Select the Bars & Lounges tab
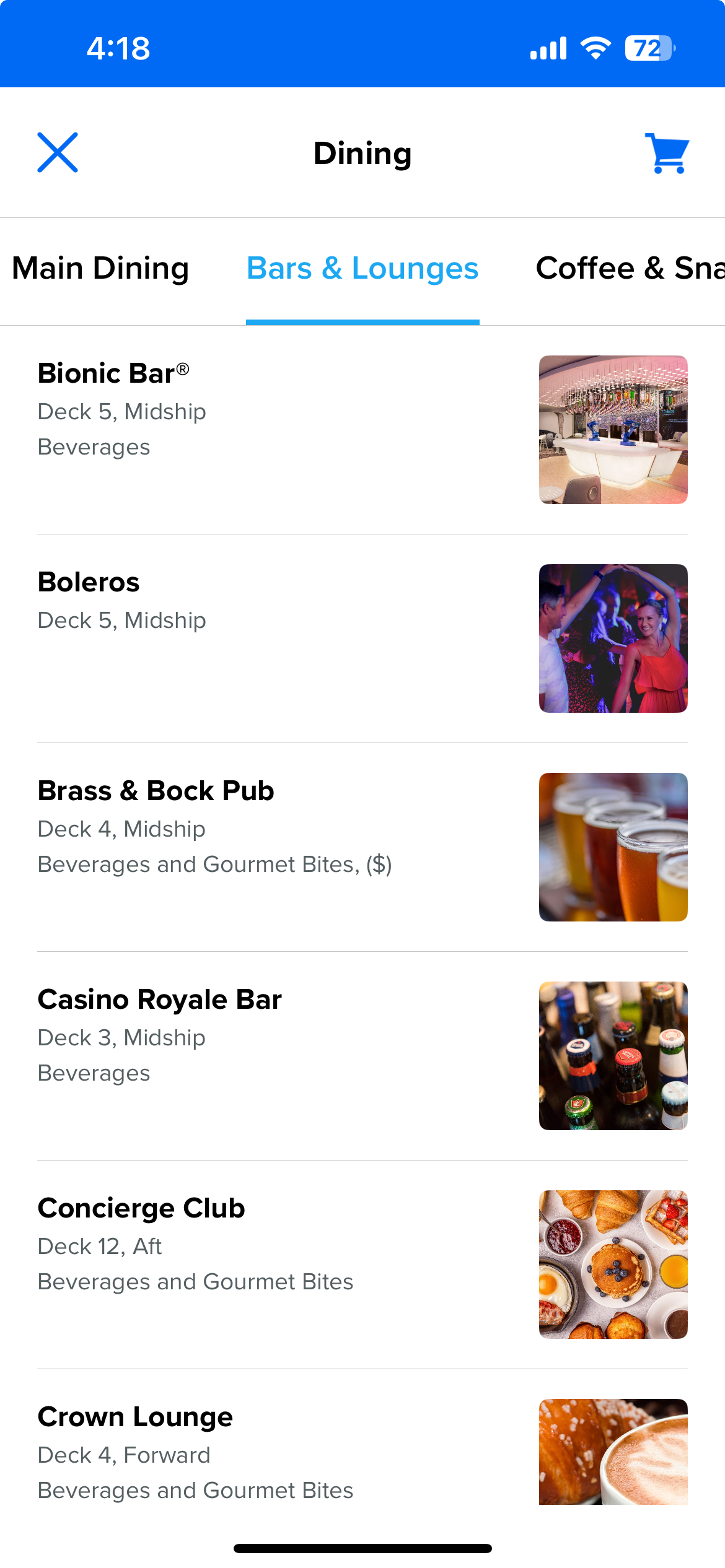This screenshot has height=1568, width=725. (362, 269)
